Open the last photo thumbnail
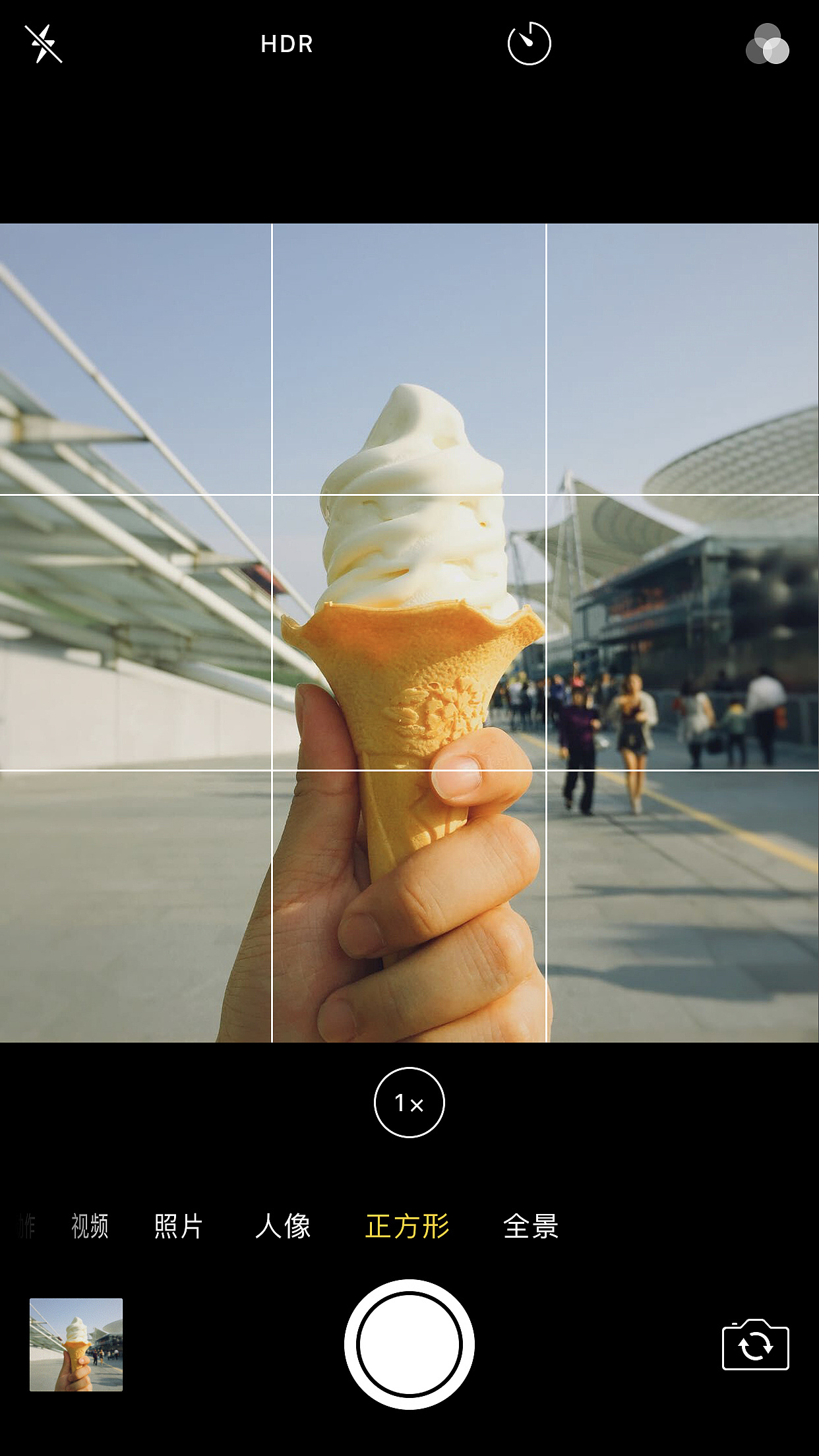The image size is (819, 1456). [76, 1345]
